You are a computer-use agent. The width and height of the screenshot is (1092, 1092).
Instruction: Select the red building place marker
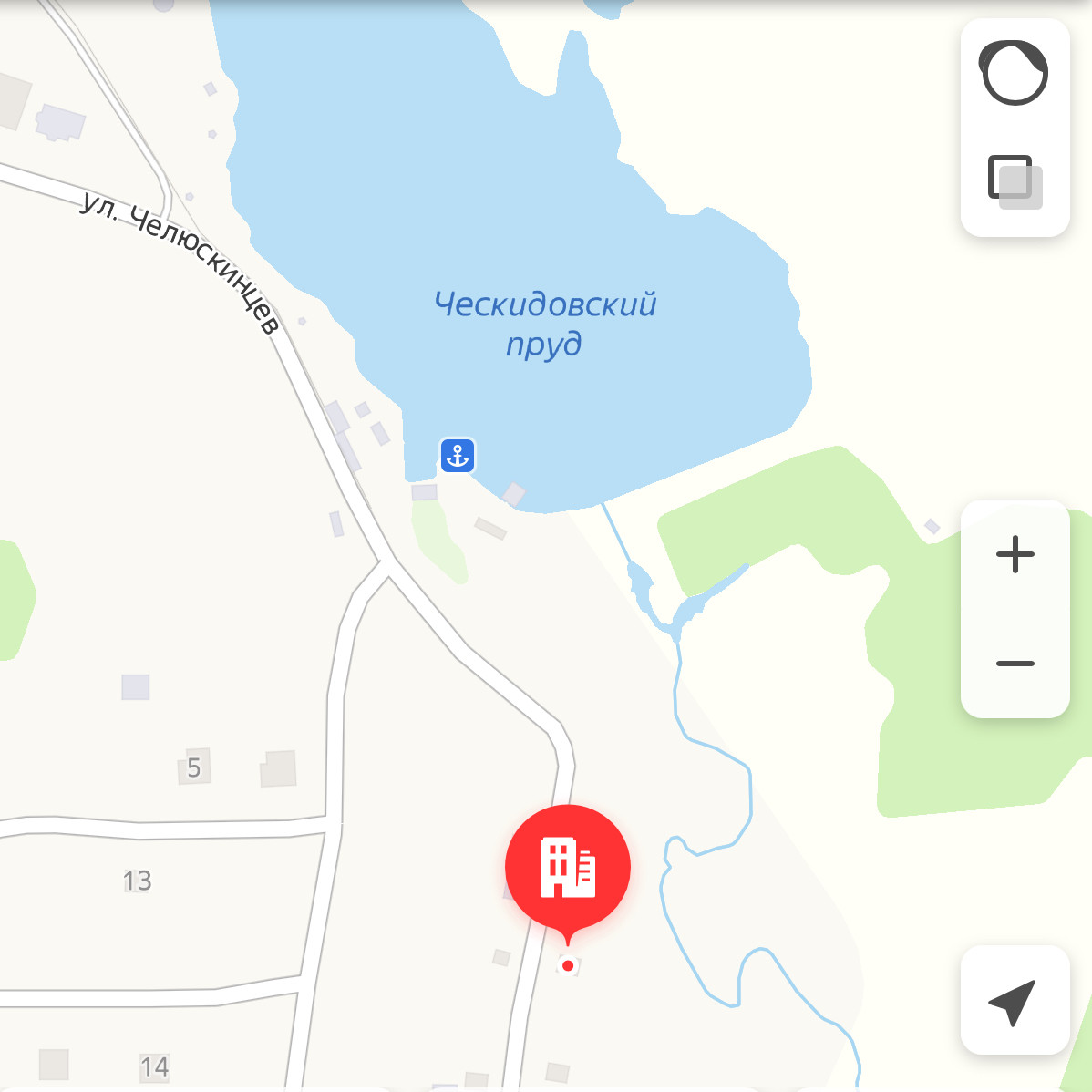coord(568,871)
